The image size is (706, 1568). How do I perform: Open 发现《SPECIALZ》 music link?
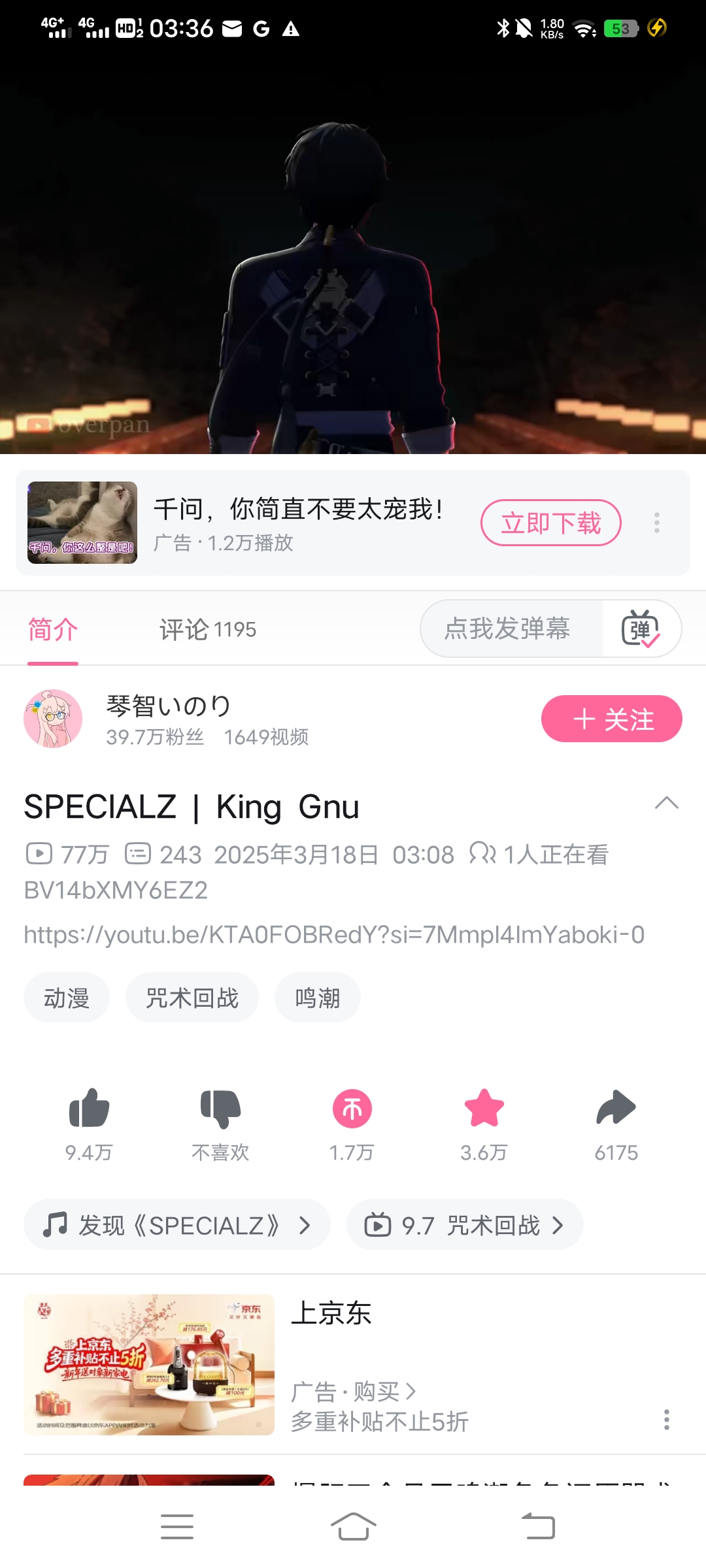pos(176,1225)
